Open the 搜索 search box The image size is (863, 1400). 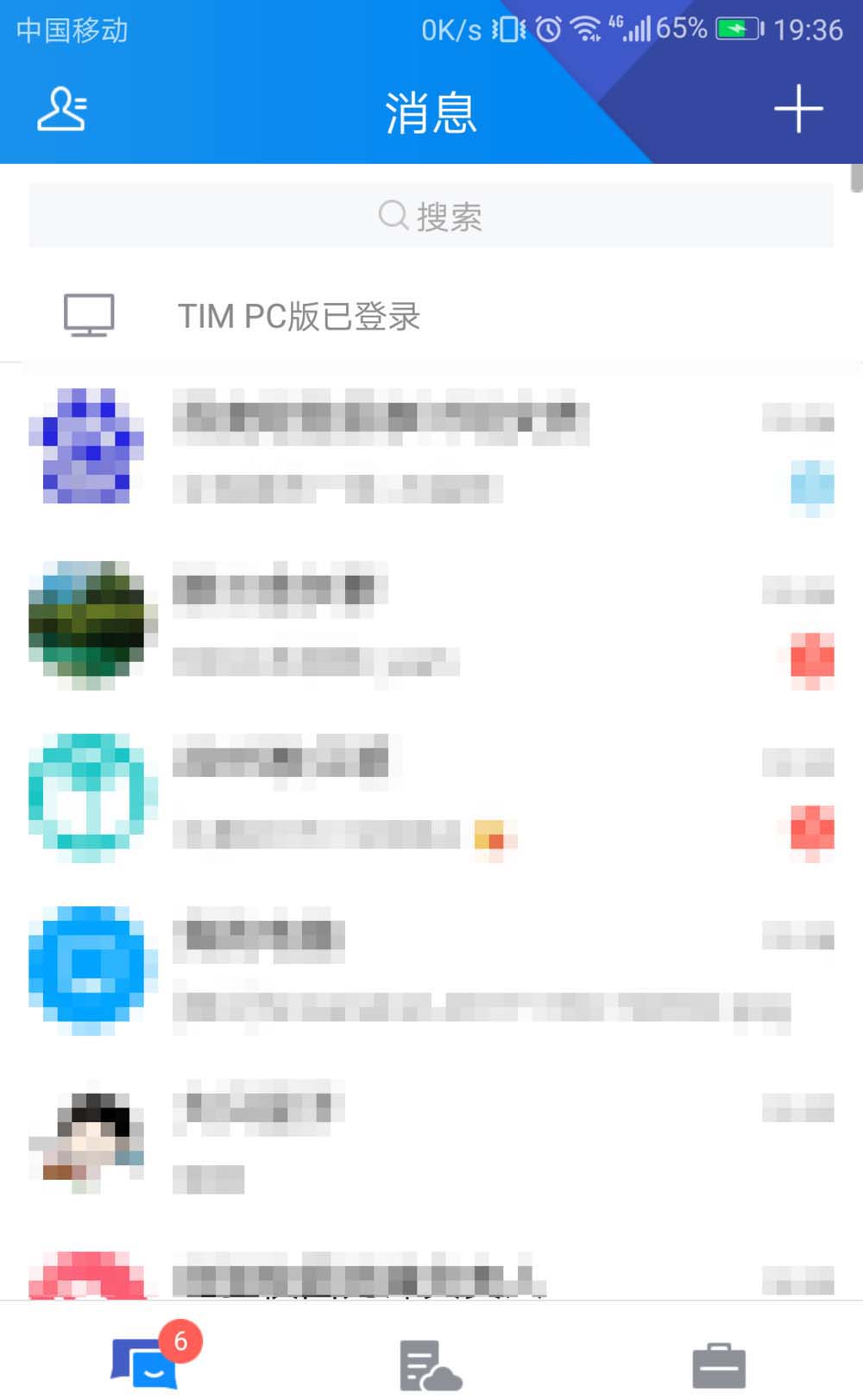[x=431, y=216]
